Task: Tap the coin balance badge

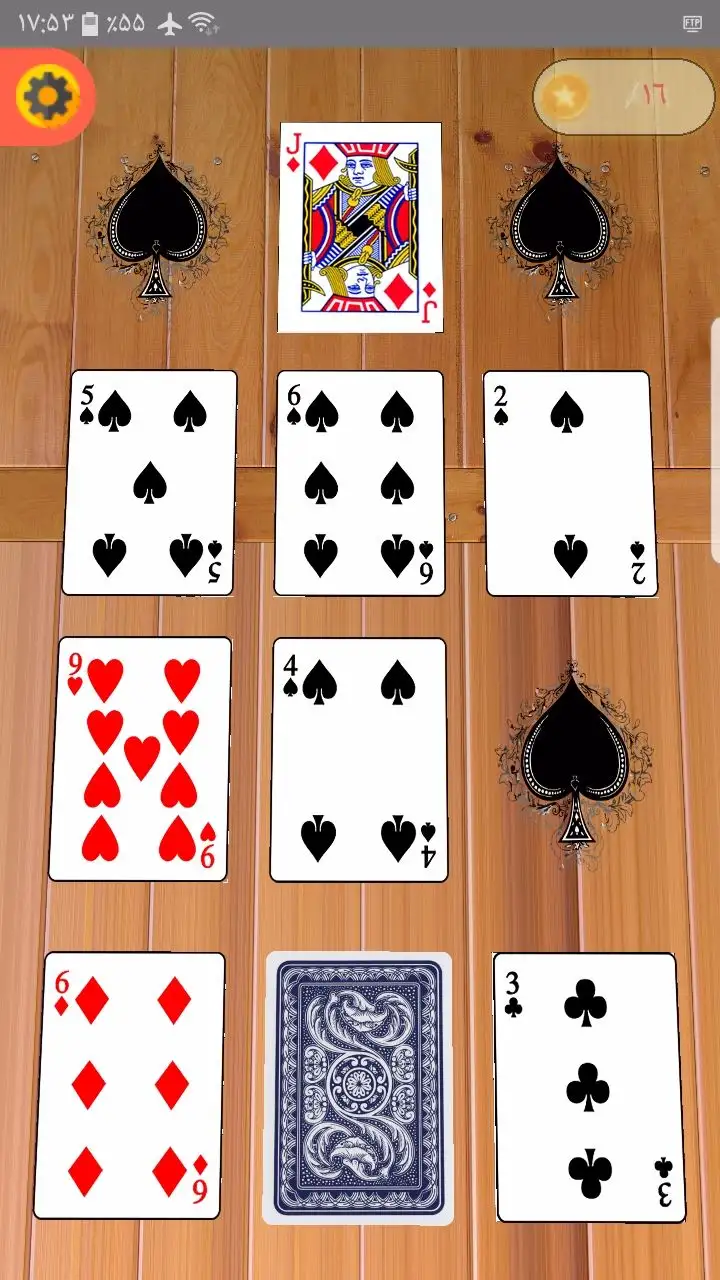Action: (x=622, y=97)
